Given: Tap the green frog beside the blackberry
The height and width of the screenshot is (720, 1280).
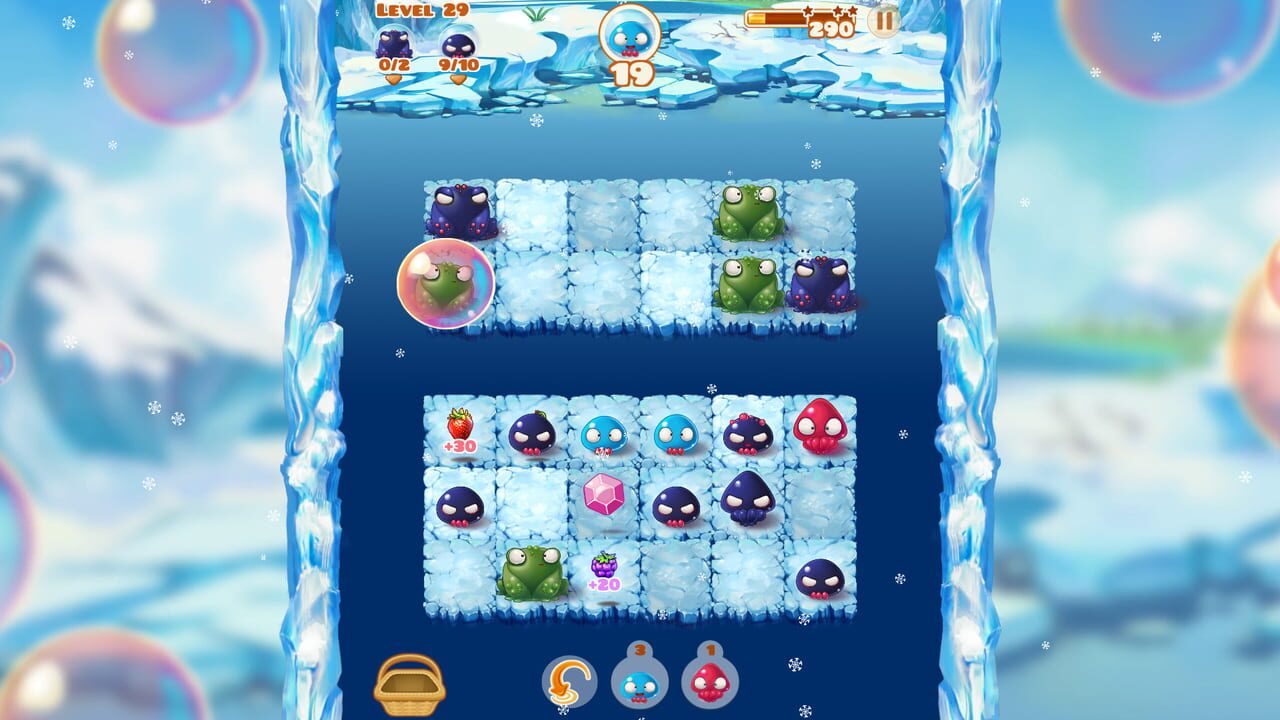Looking at the screenshot, I should coord(531,572).
